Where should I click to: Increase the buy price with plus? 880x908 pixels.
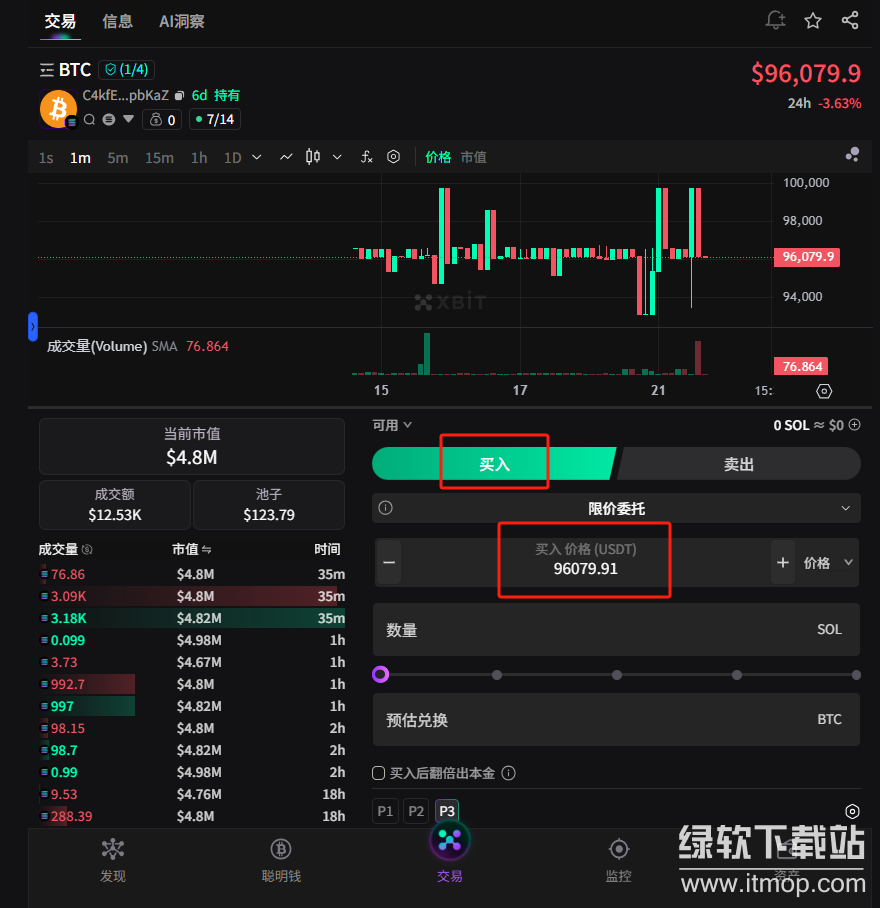[783, 563]
